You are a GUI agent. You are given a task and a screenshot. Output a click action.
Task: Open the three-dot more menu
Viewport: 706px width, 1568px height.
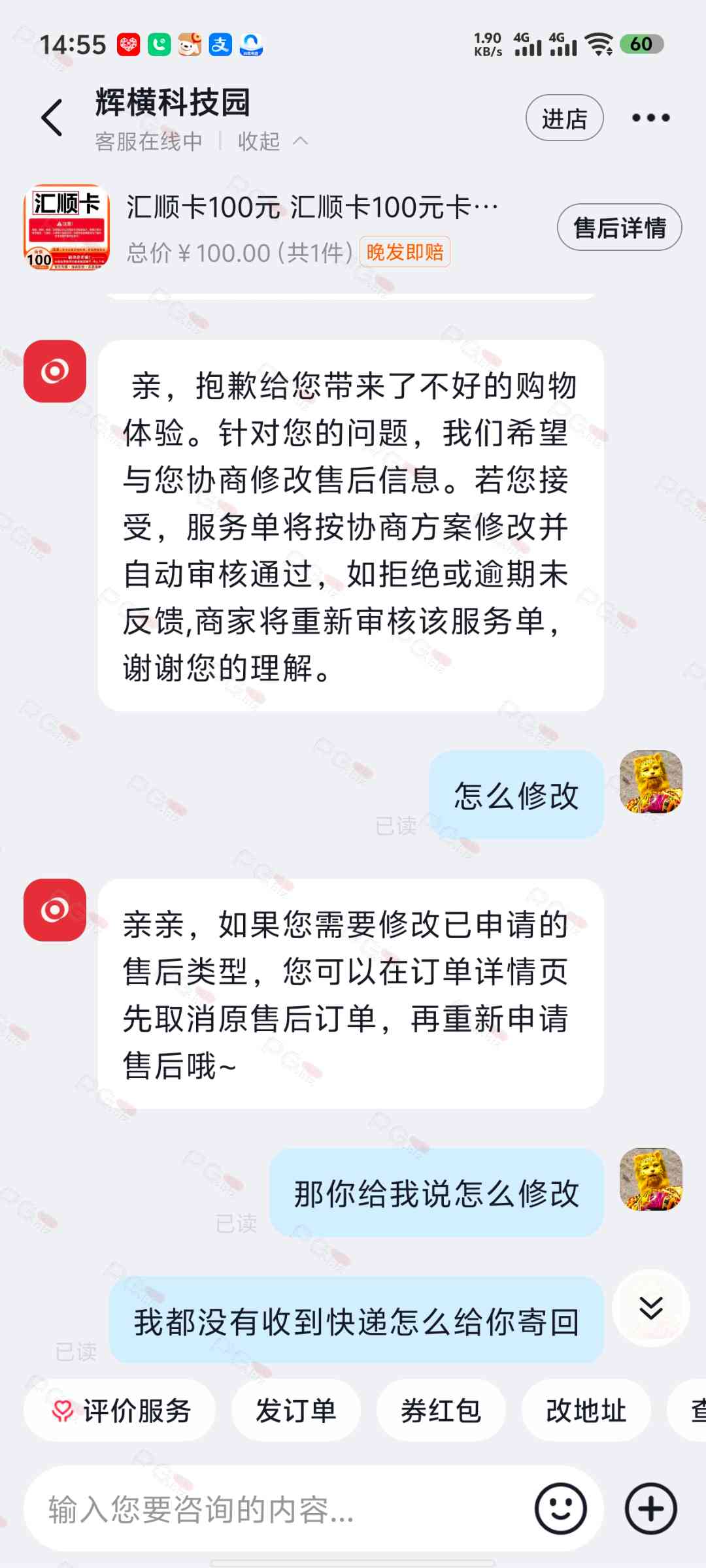coord(650,118)
